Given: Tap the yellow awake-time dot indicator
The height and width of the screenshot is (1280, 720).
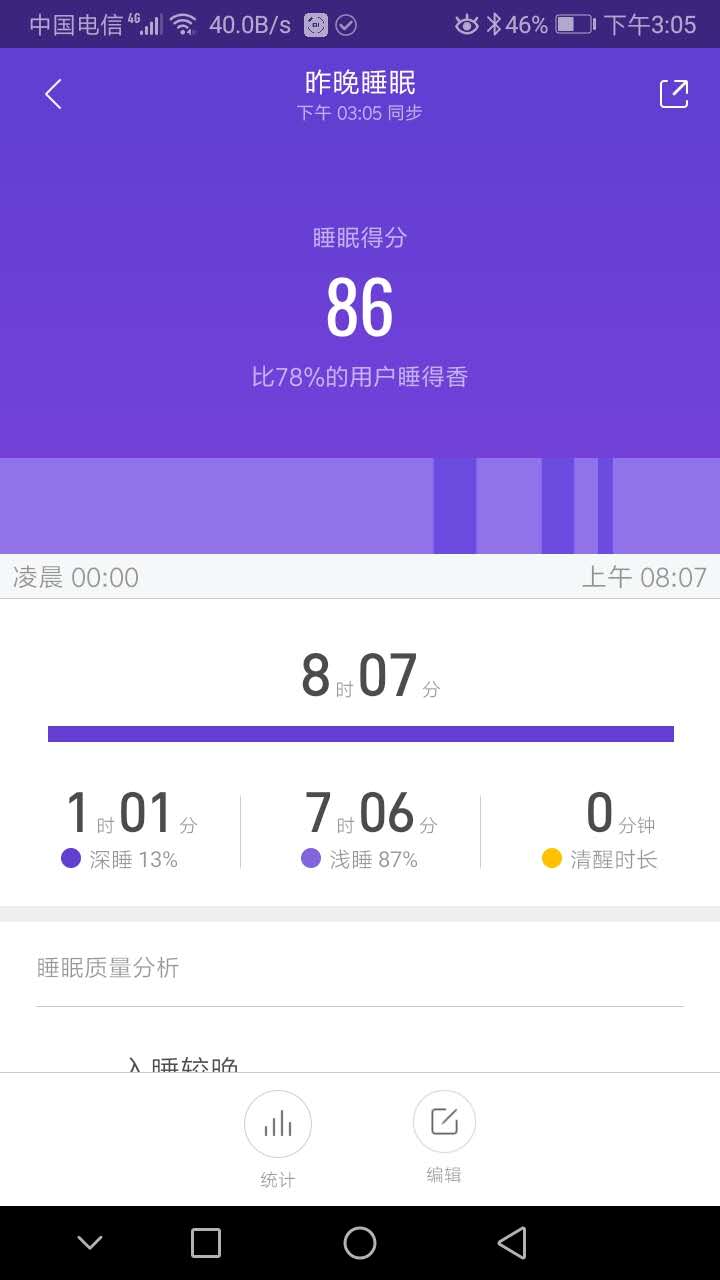Looking at the screenshot, I should pos(551,859).
